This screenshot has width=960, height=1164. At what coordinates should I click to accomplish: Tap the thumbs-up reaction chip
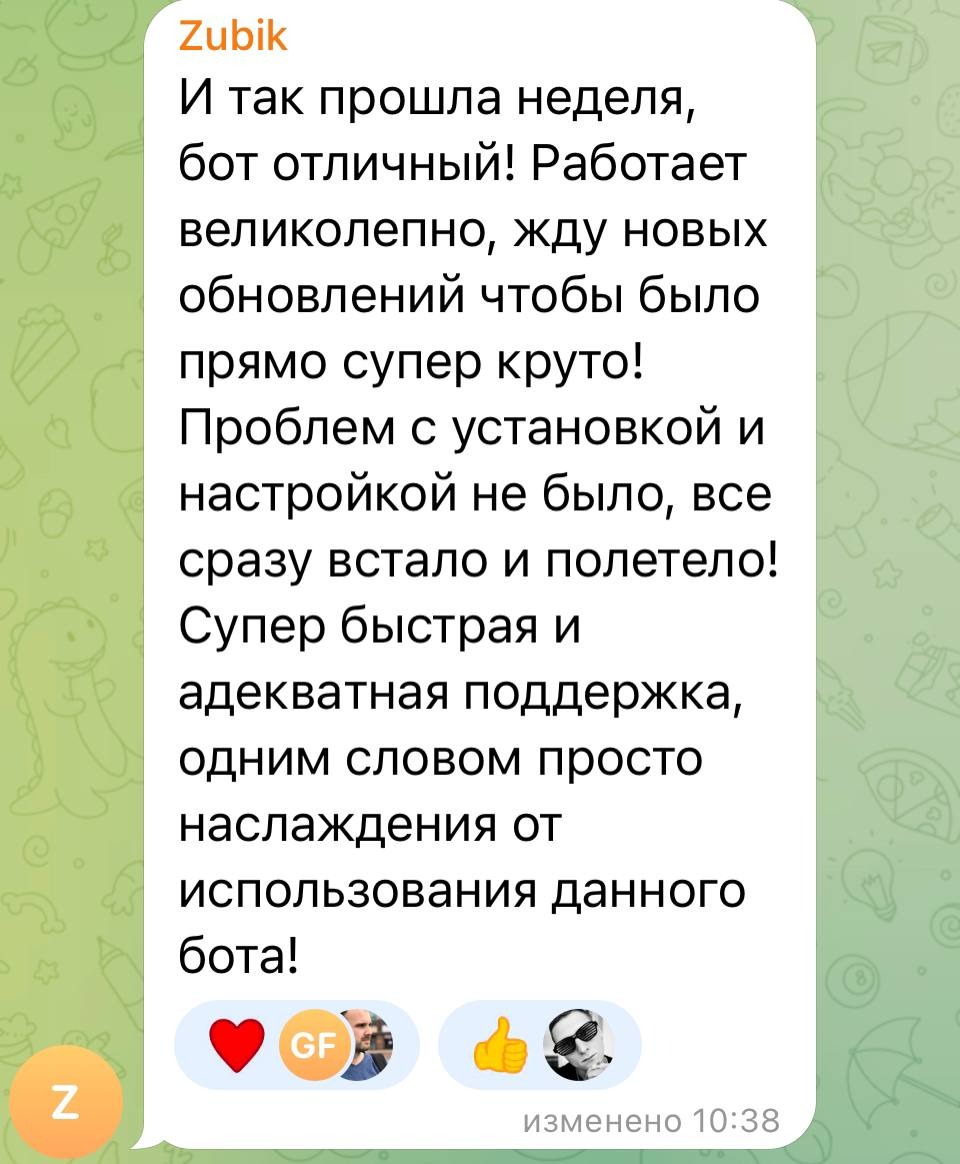click(538, 1044)
